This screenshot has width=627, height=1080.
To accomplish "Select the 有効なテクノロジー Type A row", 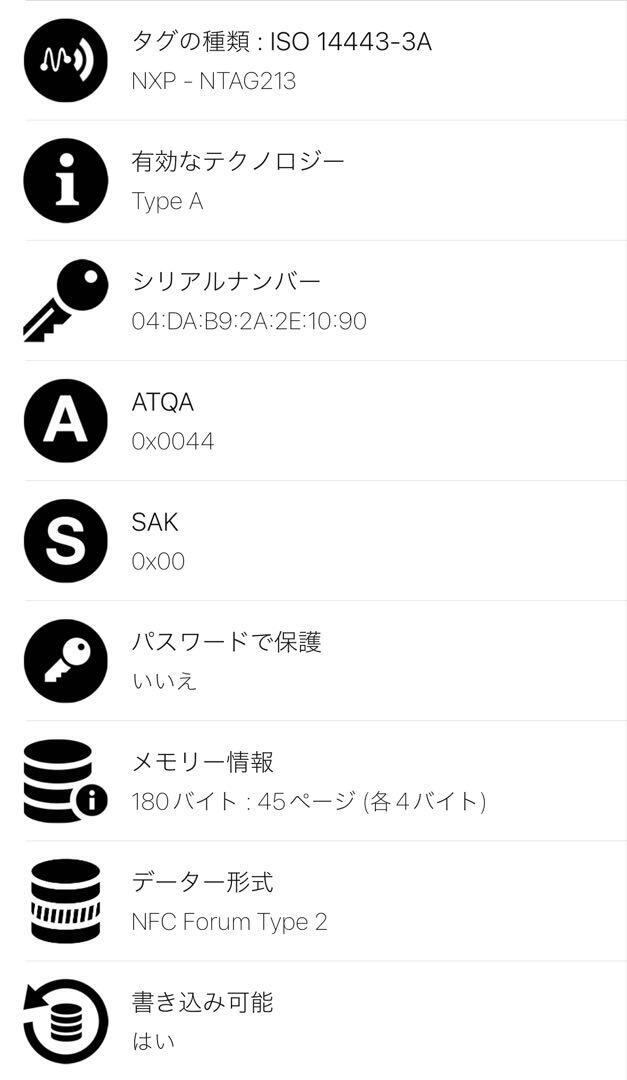I will (x=313, y=181).
